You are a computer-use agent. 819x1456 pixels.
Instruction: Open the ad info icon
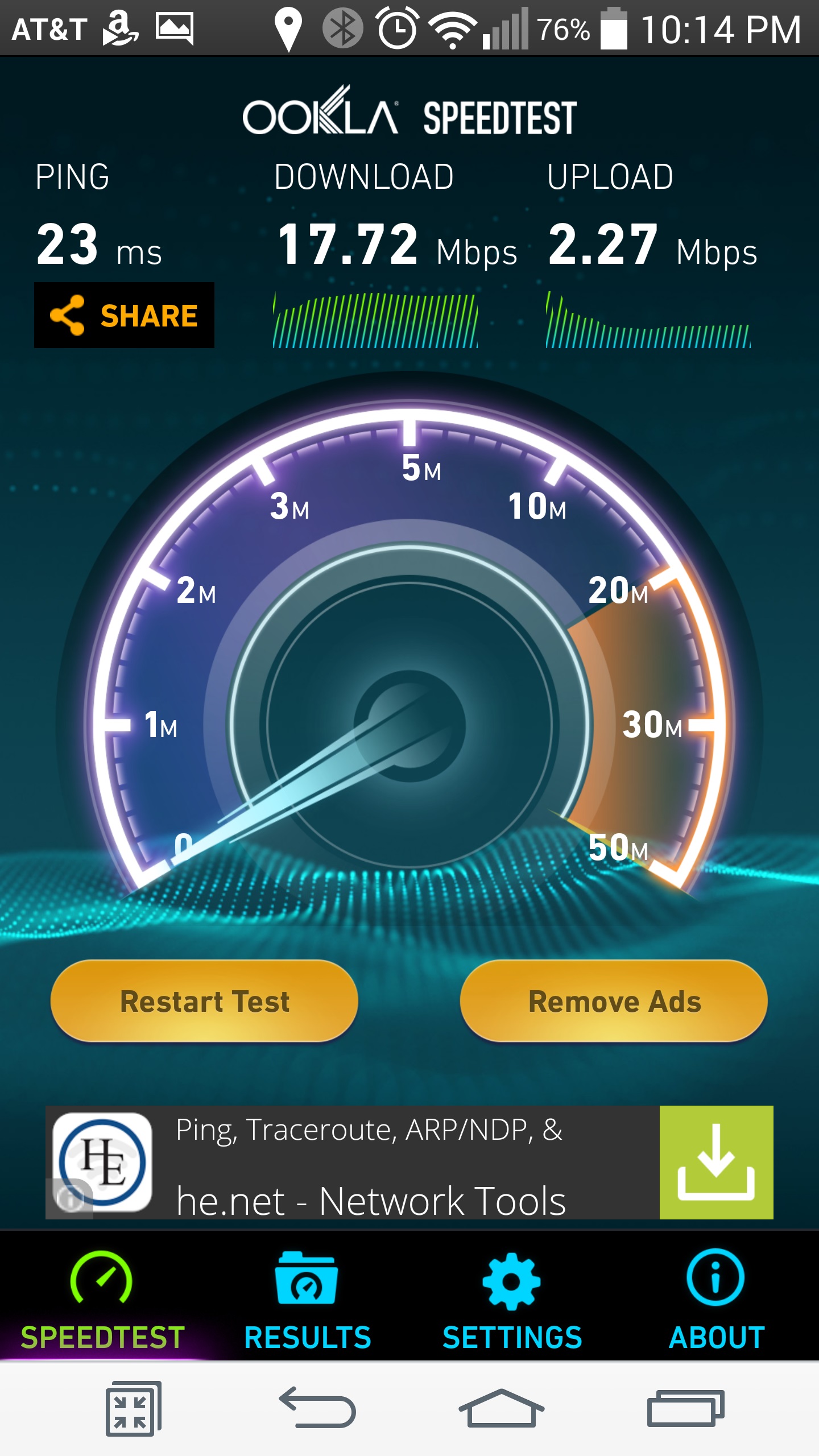[x=71, y=1199]
